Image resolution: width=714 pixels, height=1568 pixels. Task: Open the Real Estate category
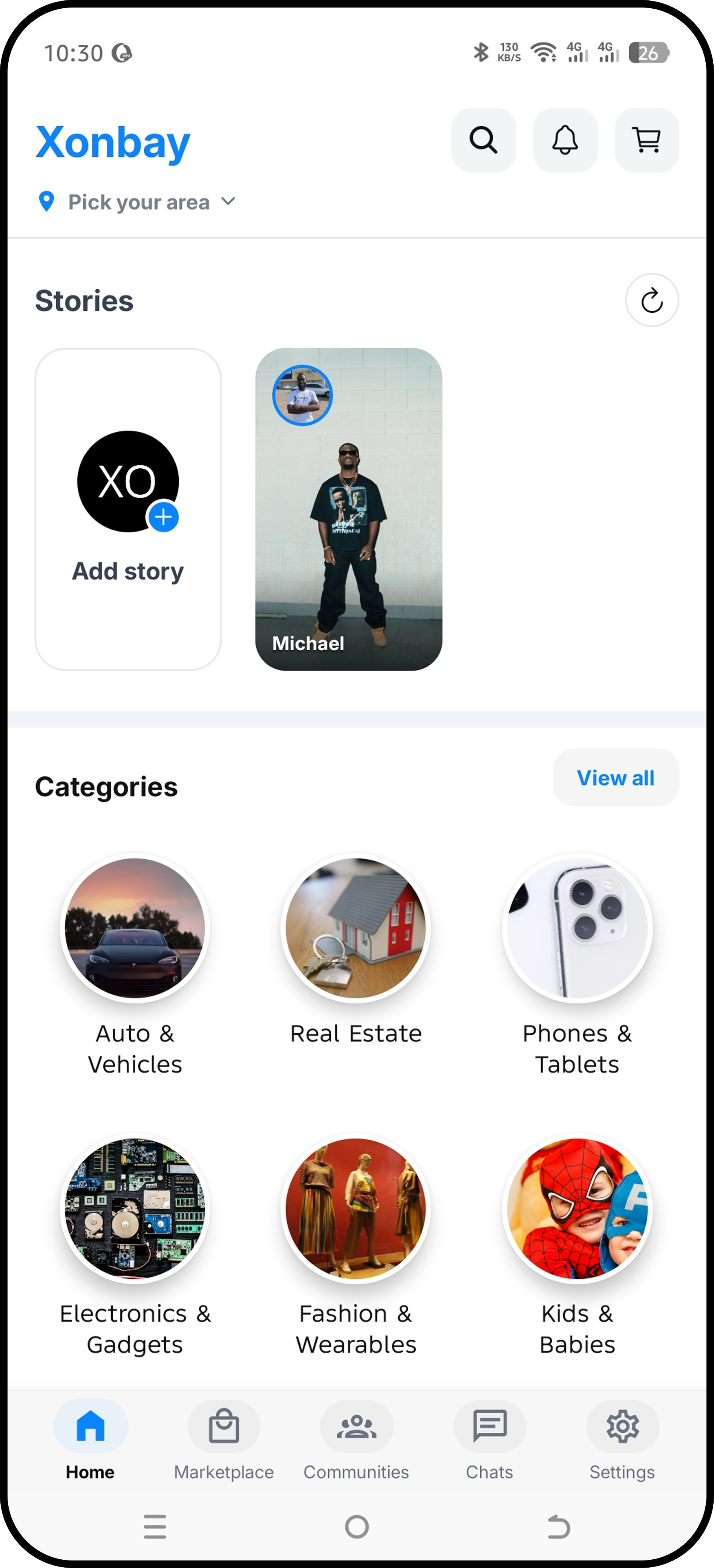tap(356, 928)
